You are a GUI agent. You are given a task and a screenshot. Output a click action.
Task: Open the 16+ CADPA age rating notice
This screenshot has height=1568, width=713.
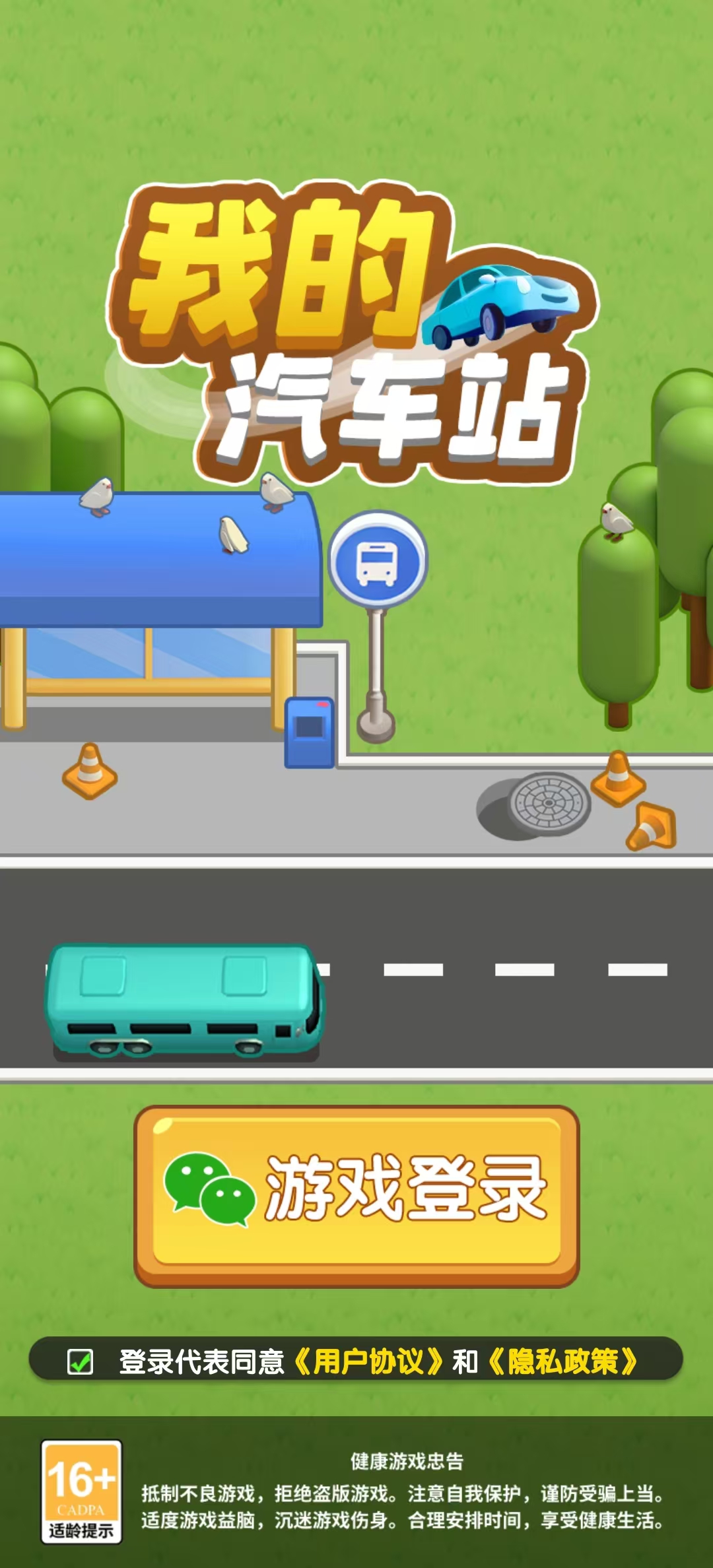pyautogui.click(x=81, y=1491)
